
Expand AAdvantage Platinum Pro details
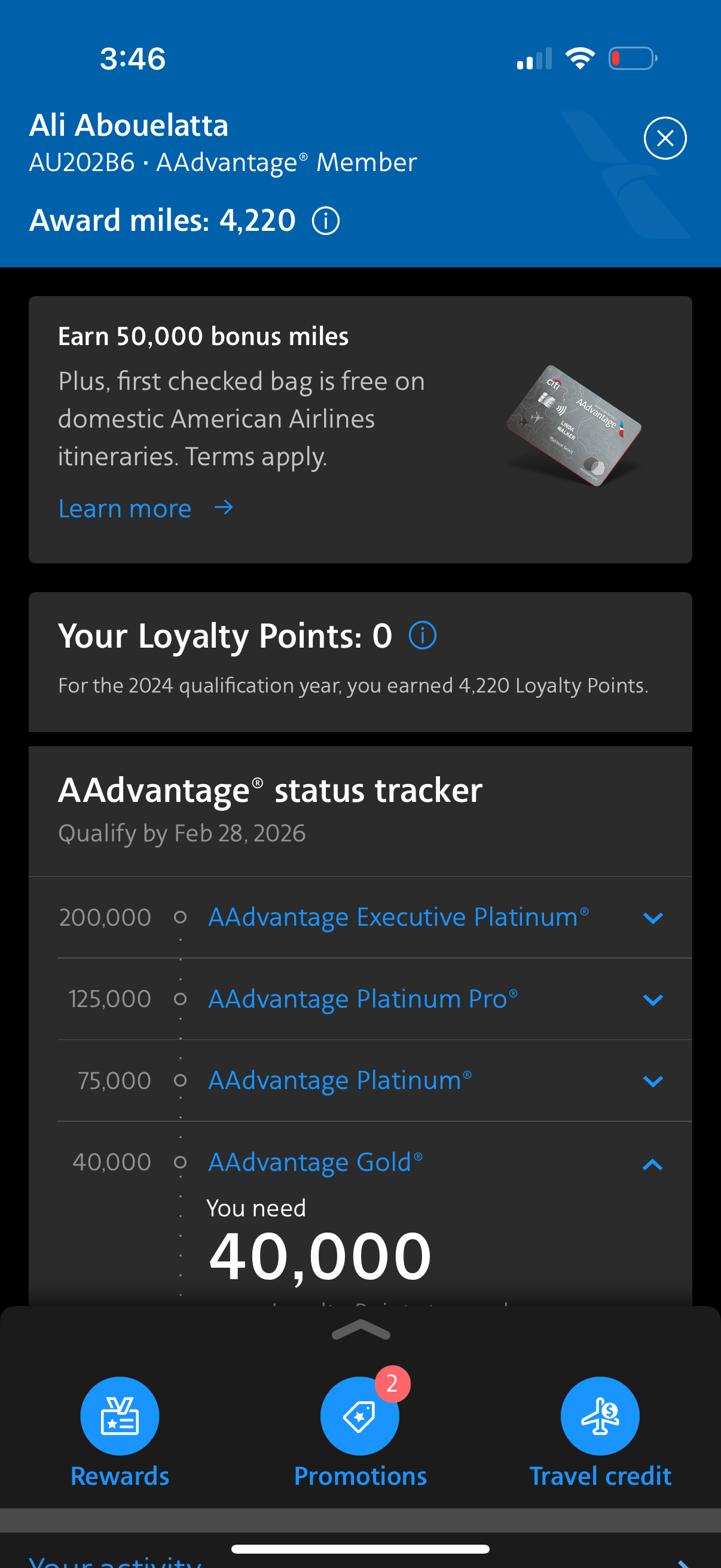653,999
